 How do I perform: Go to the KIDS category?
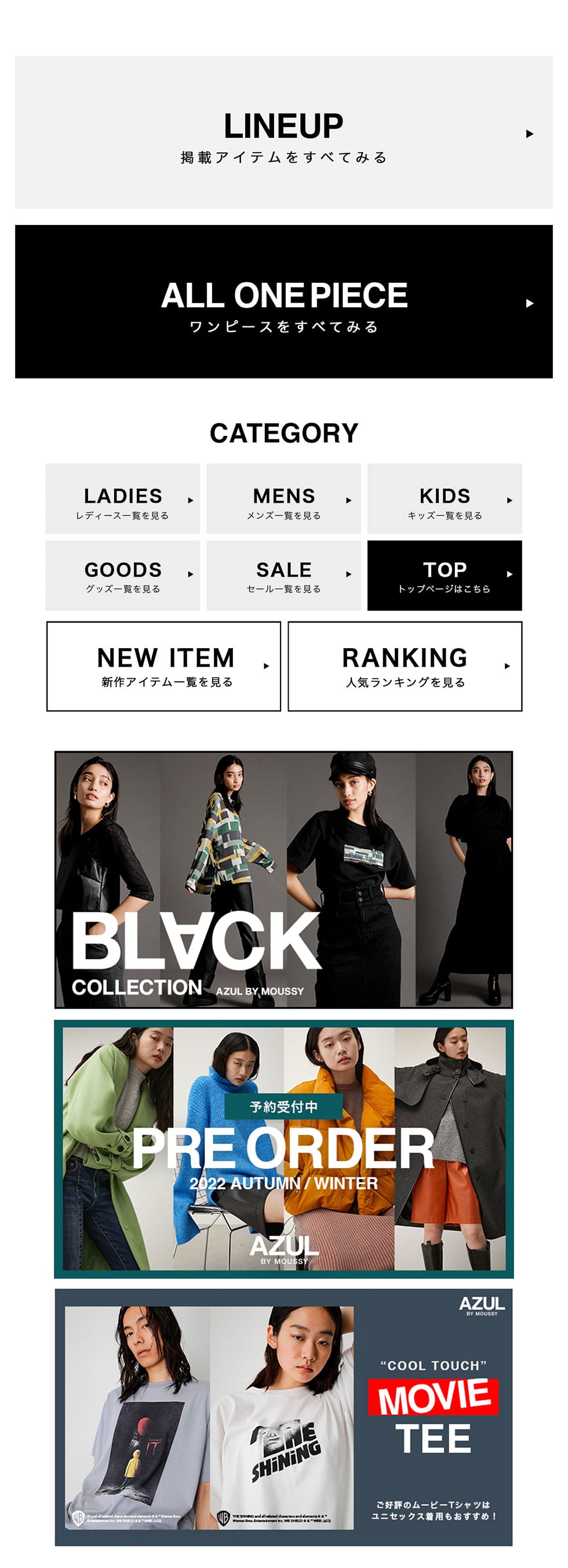point(445,499)
